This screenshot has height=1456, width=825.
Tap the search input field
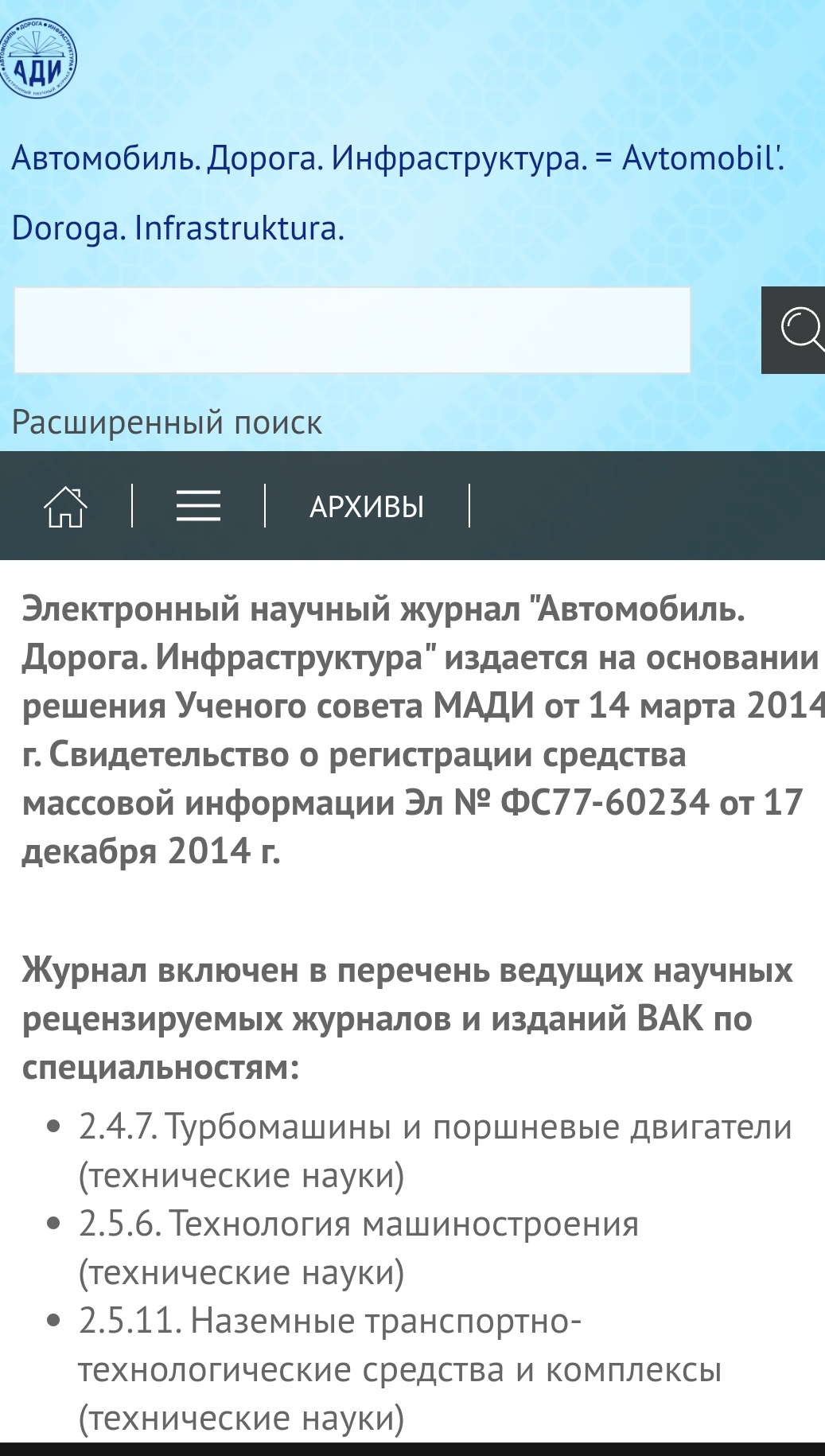(352, 330)
